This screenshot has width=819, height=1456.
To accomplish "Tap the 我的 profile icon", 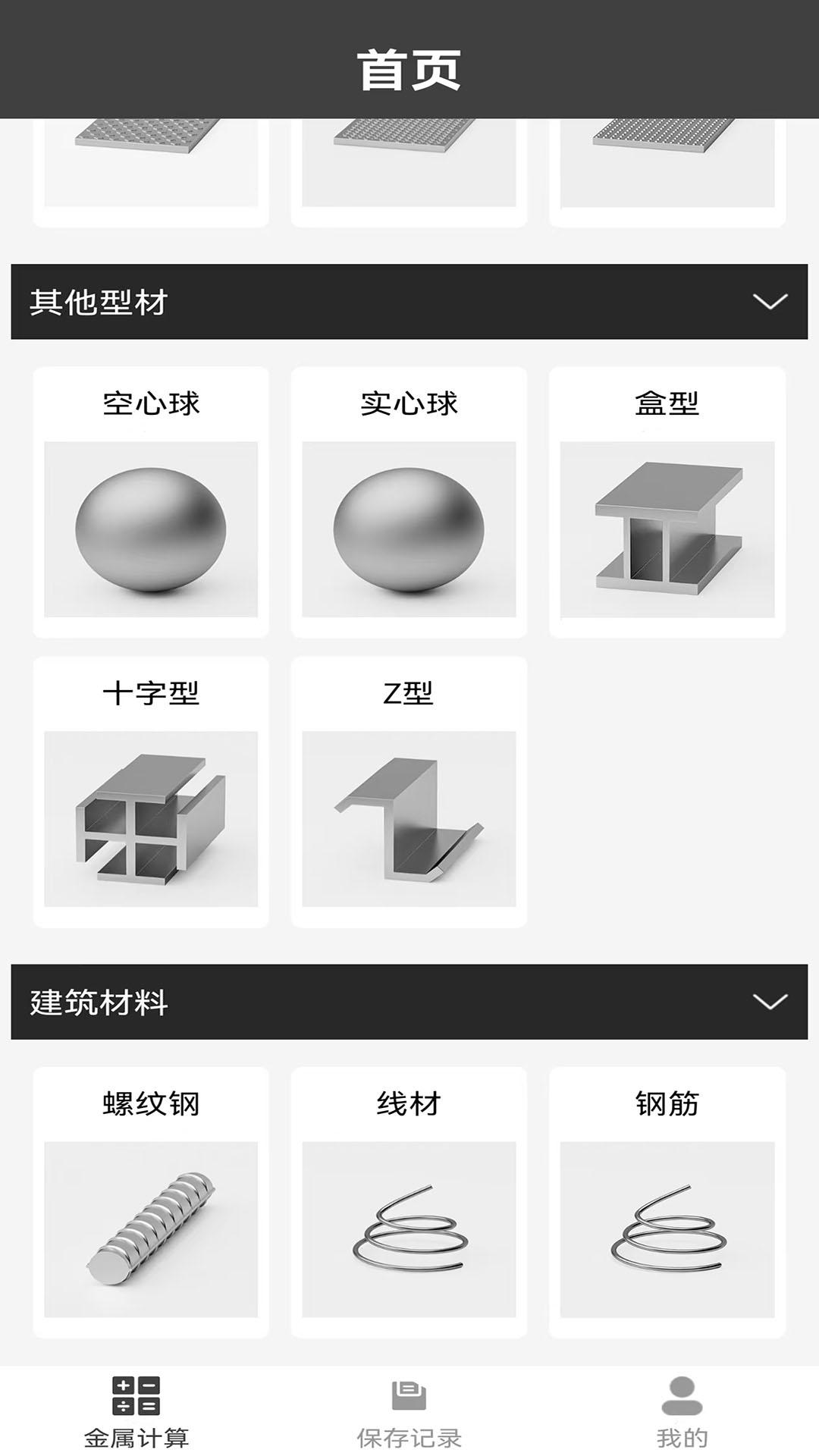I will point(680,1403).
